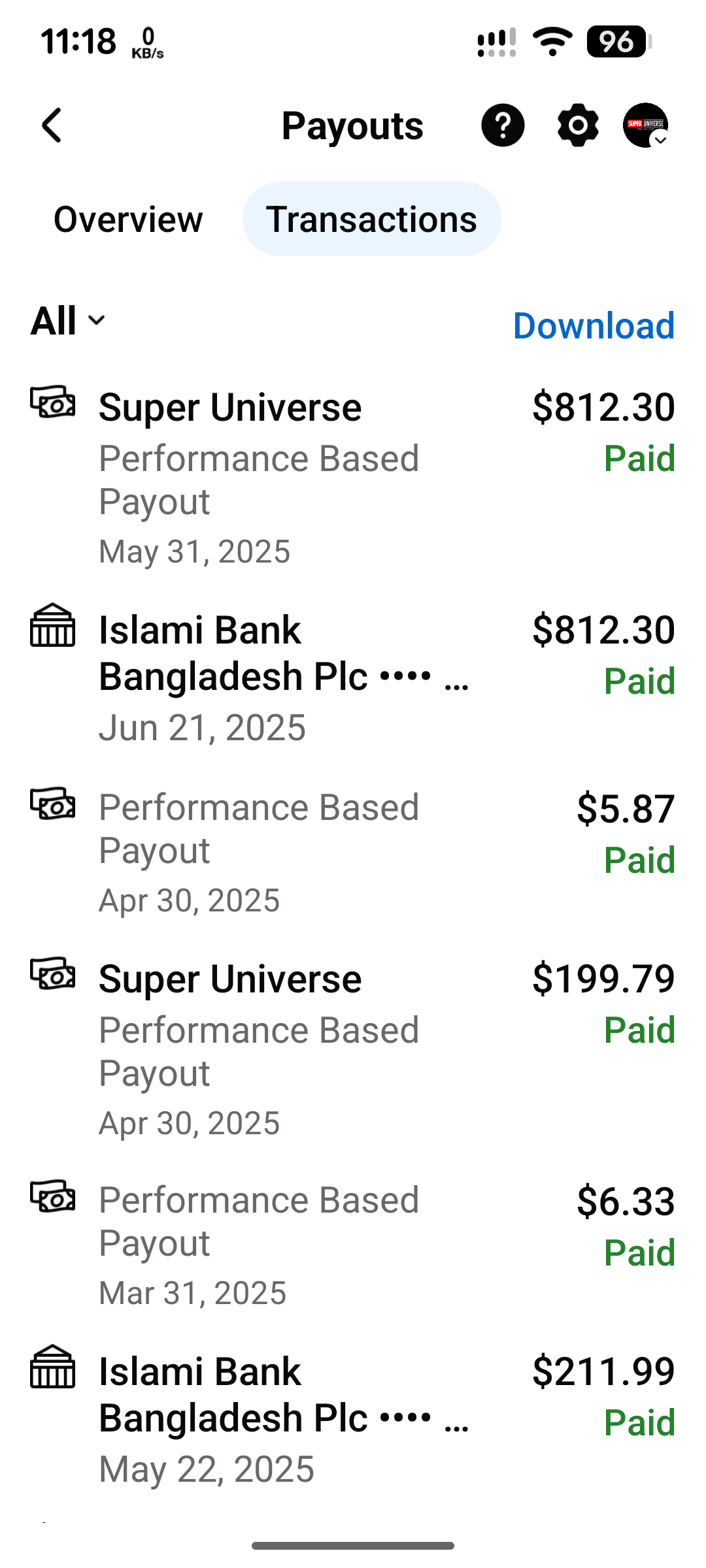Open Super Universe payout from May 31, 2025
Screen dimensions: 706x1568
pyautogui.click(x=353, y=477)
